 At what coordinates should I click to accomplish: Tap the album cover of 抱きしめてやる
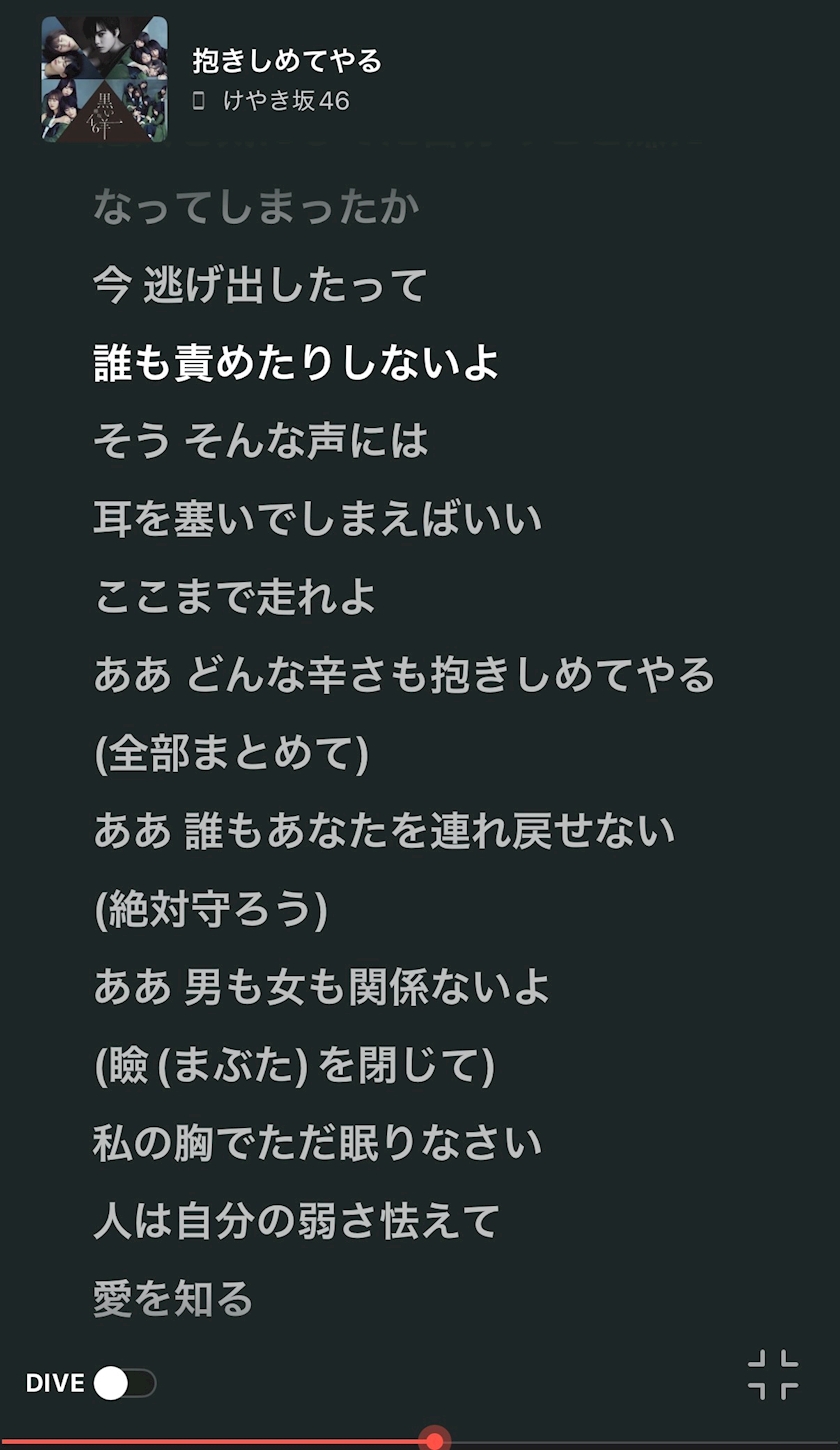(x=104, y=80)
